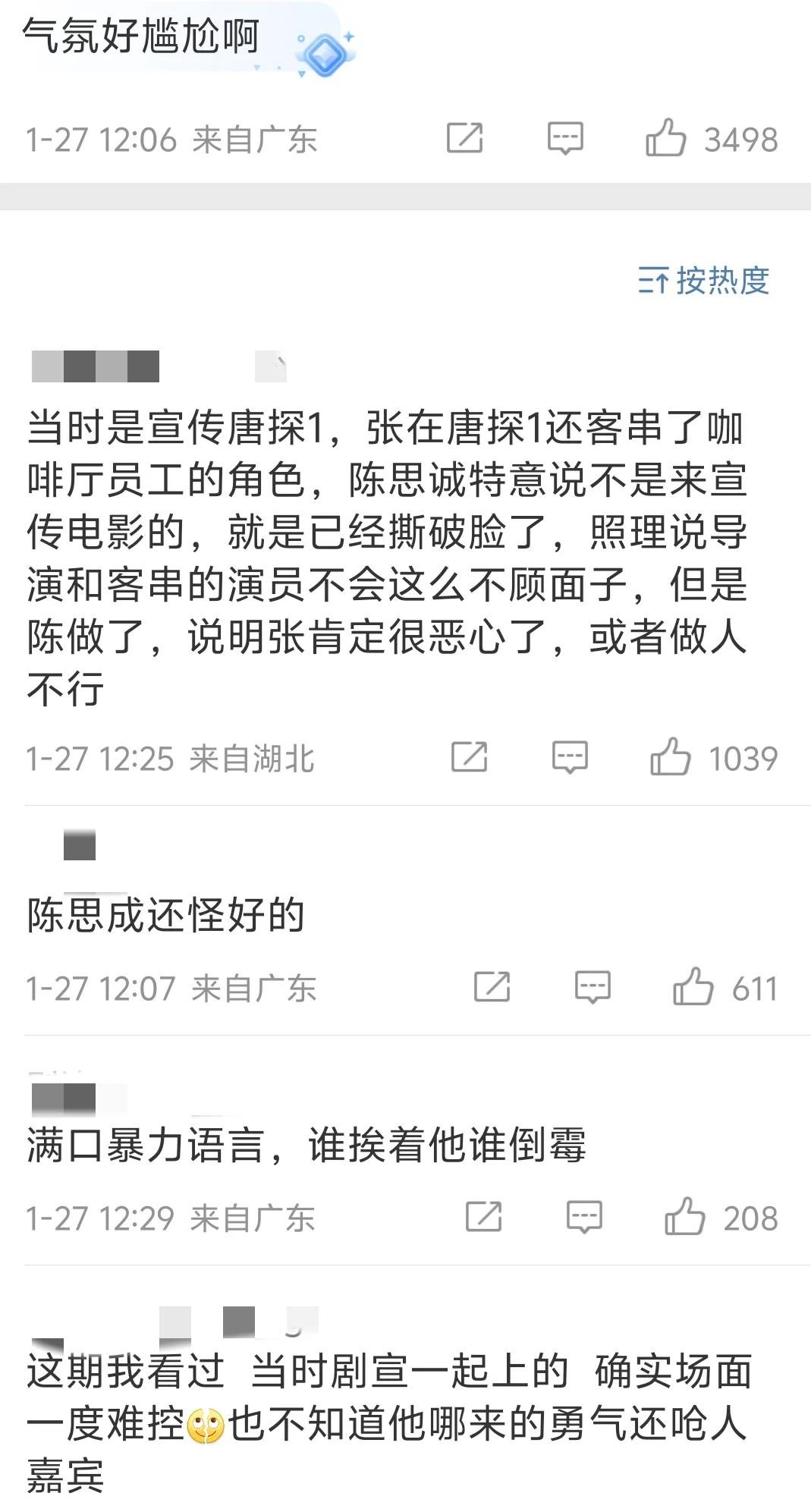Like the comment with 1039 likes
811x1512 pixels.
pos(670,757)
